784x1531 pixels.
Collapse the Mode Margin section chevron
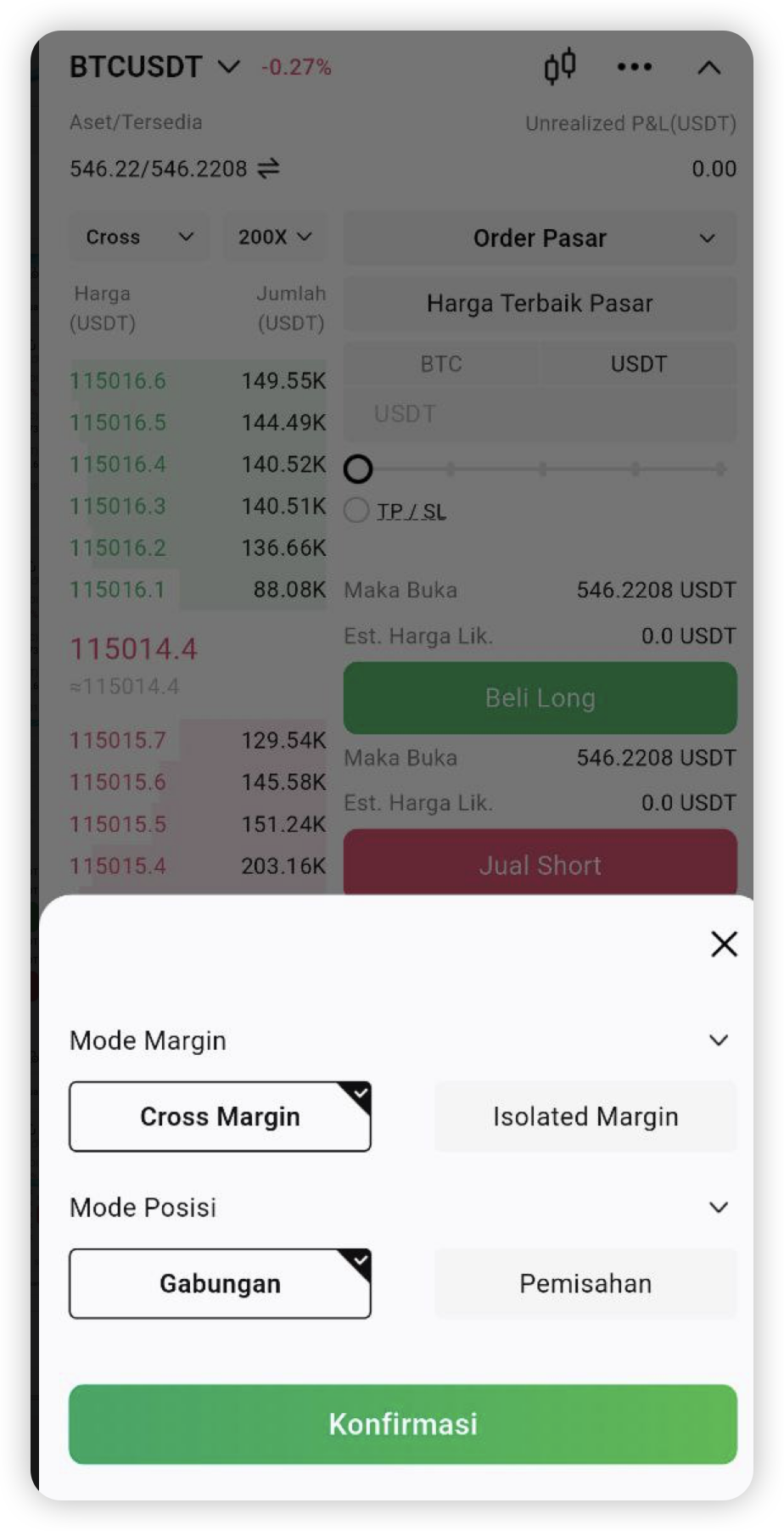point(719,1040)
